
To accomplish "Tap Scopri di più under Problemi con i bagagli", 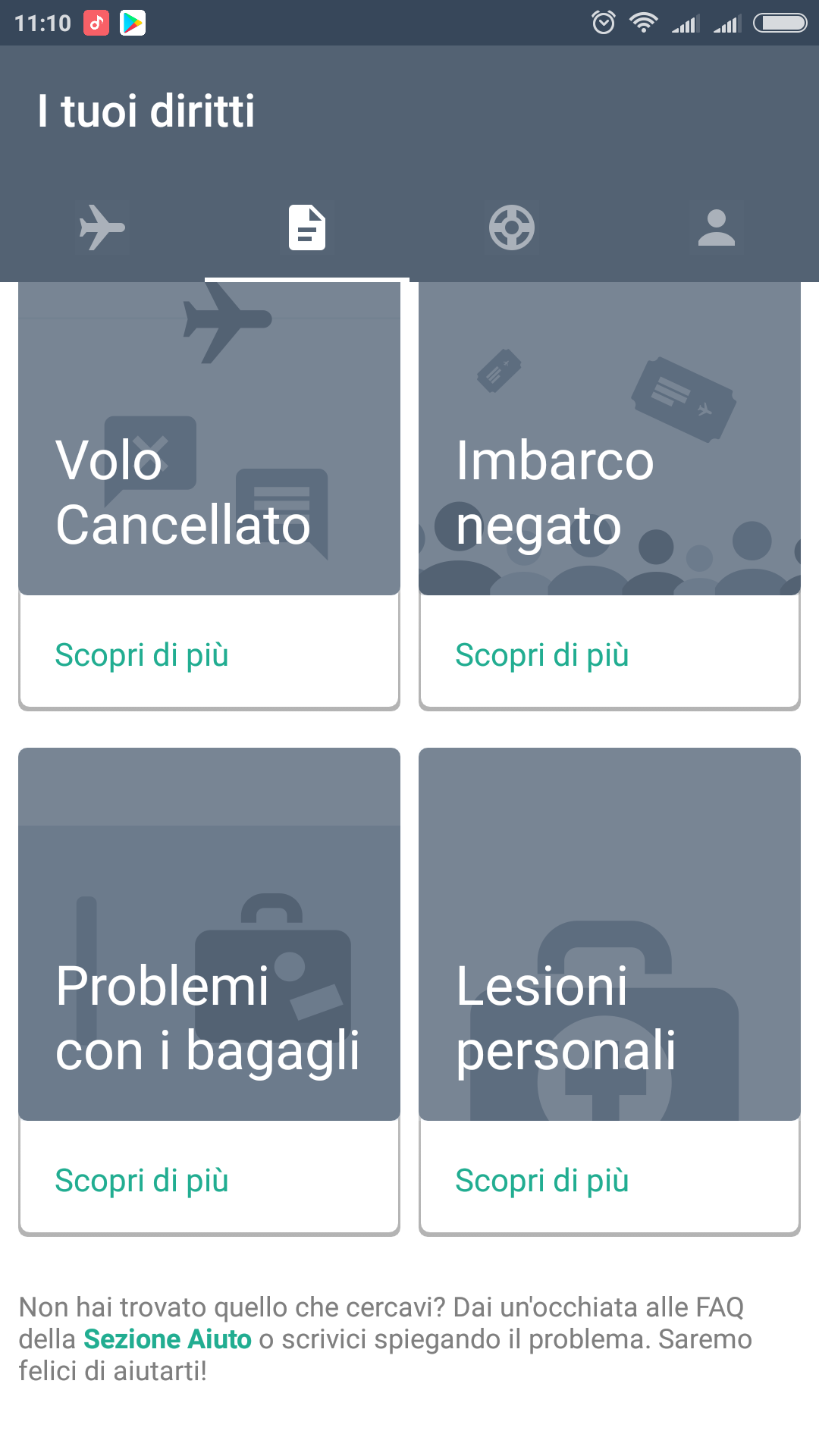I will point(142,1181).
